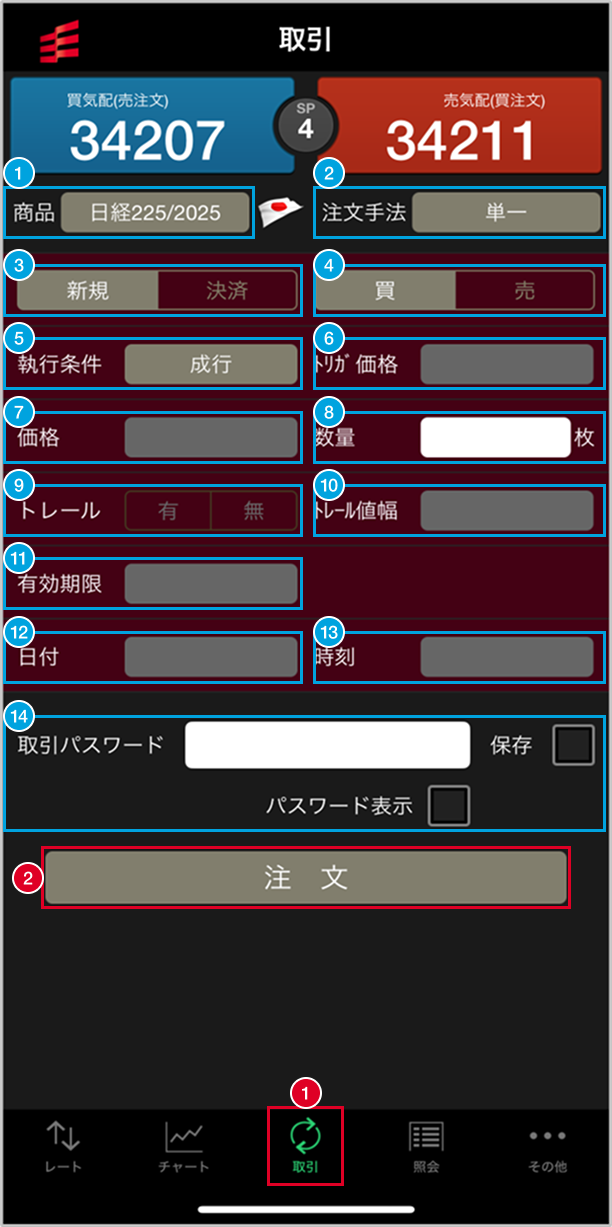Go to the 取引 tab
This screenshot has height=1227, width=612.
(305, 1147)
